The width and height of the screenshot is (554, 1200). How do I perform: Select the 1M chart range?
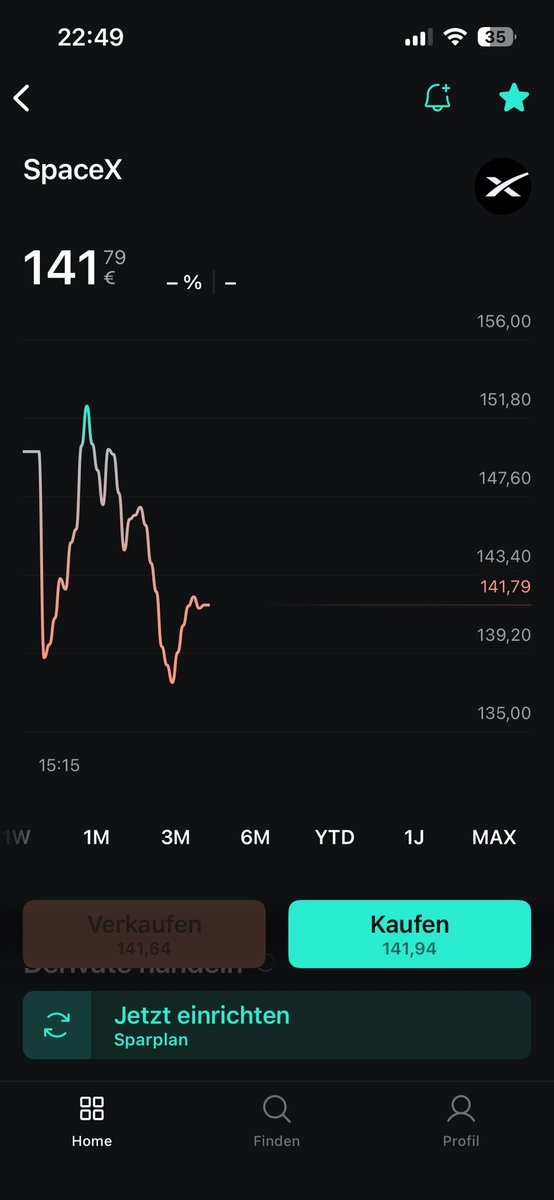coord(96,837)
